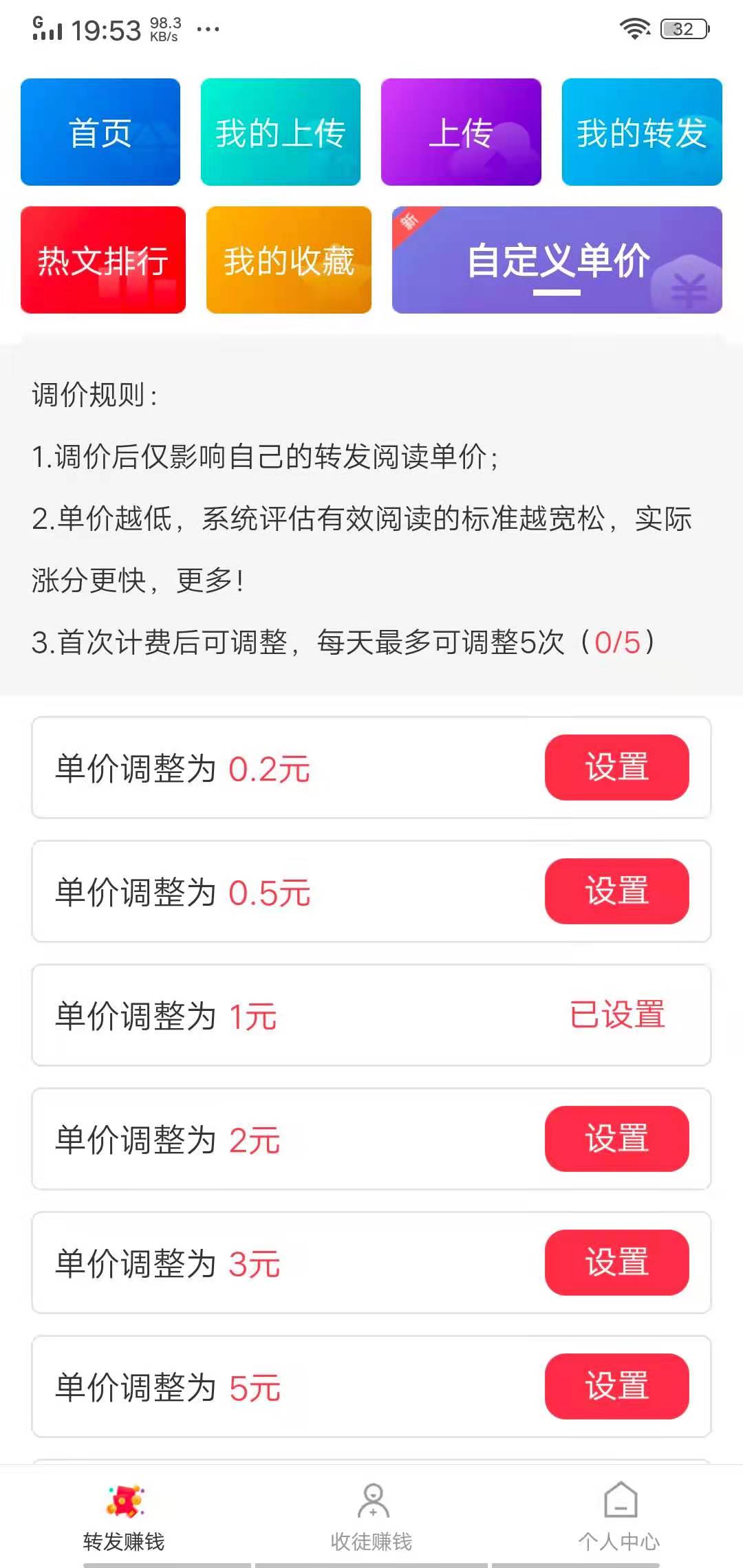Set unit price to 2元
The width and height of the screenshot is (743, 1568).
(617, 1138)
